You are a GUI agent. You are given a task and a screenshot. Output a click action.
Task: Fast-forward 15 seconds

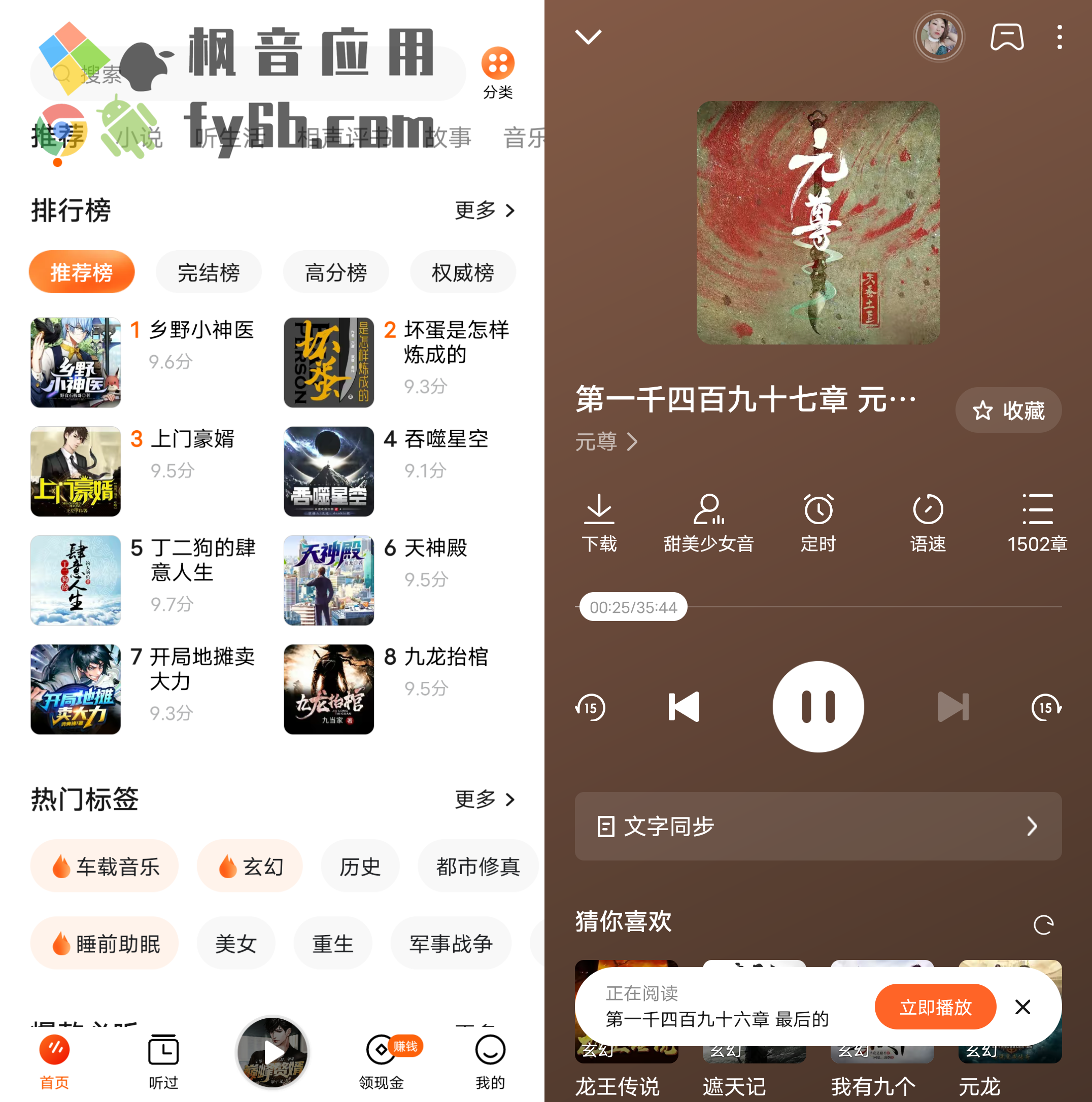click(x=1046, y=707)
